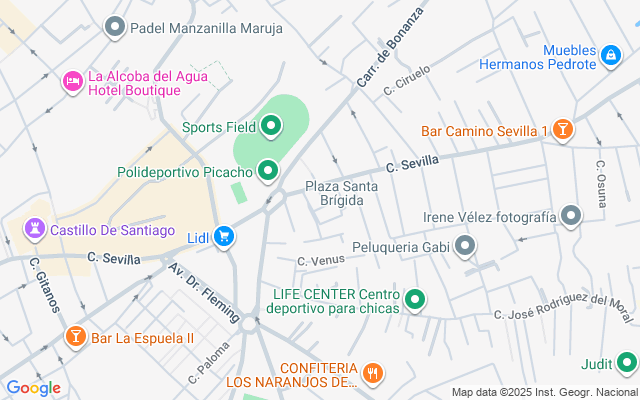
Task: Select the Bar Camino Sevilla 1 pin
Action: [x=564, y=130]
